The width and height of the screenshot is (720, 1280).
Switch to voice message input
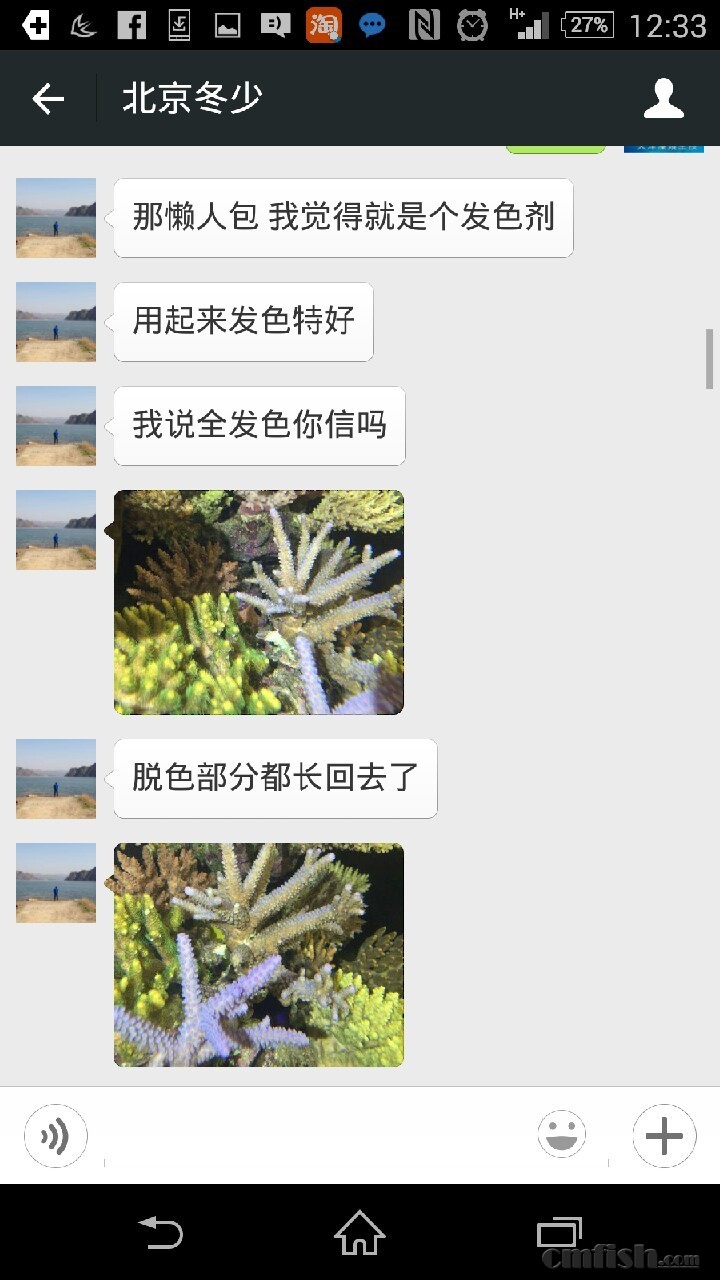pos(56,1136)
